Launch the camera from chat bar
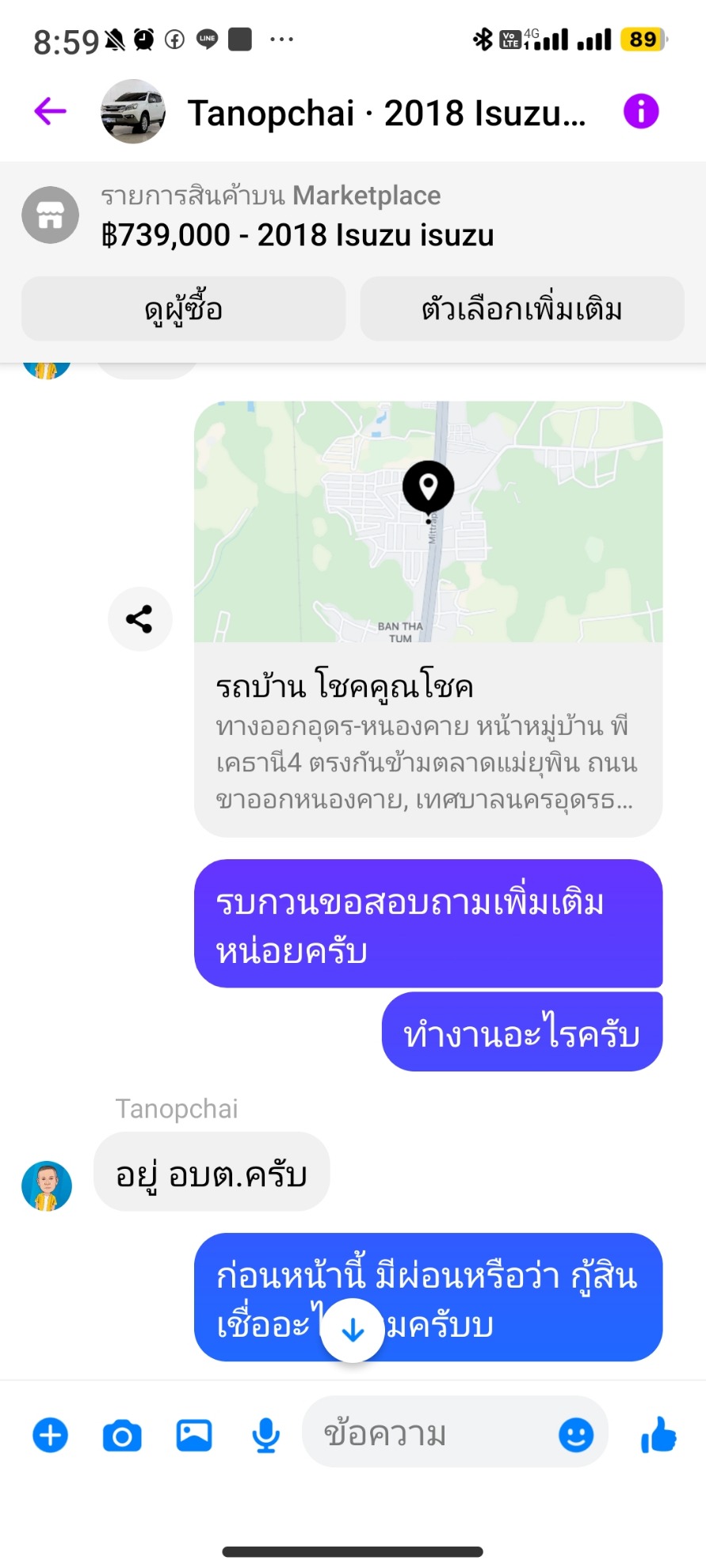Screen dimensions: 706x1568 click(122, 1435)
